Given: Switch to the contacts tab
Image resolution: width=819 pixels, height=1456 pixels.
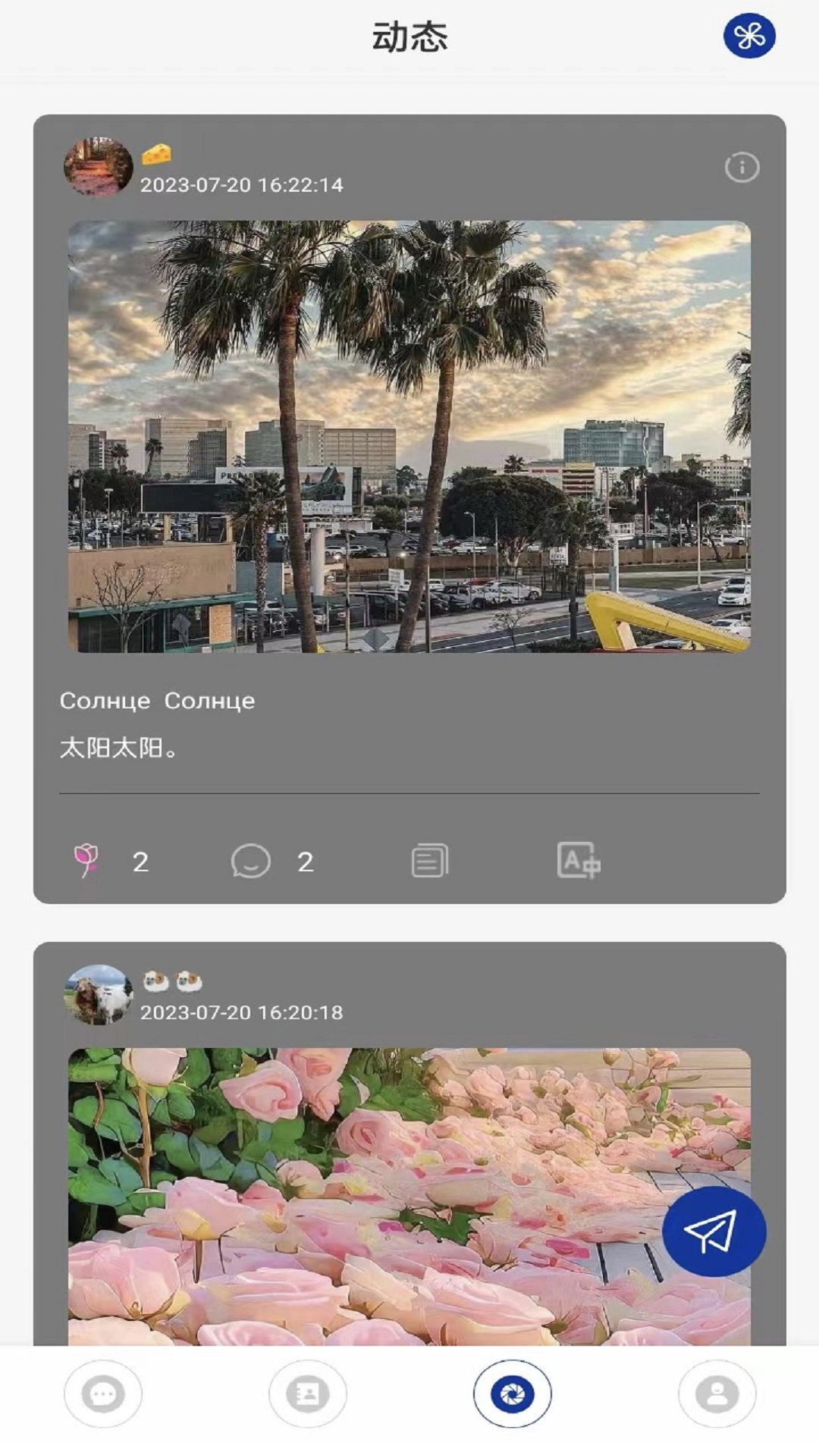Looking at the screenshot, I should point(307,1394).
